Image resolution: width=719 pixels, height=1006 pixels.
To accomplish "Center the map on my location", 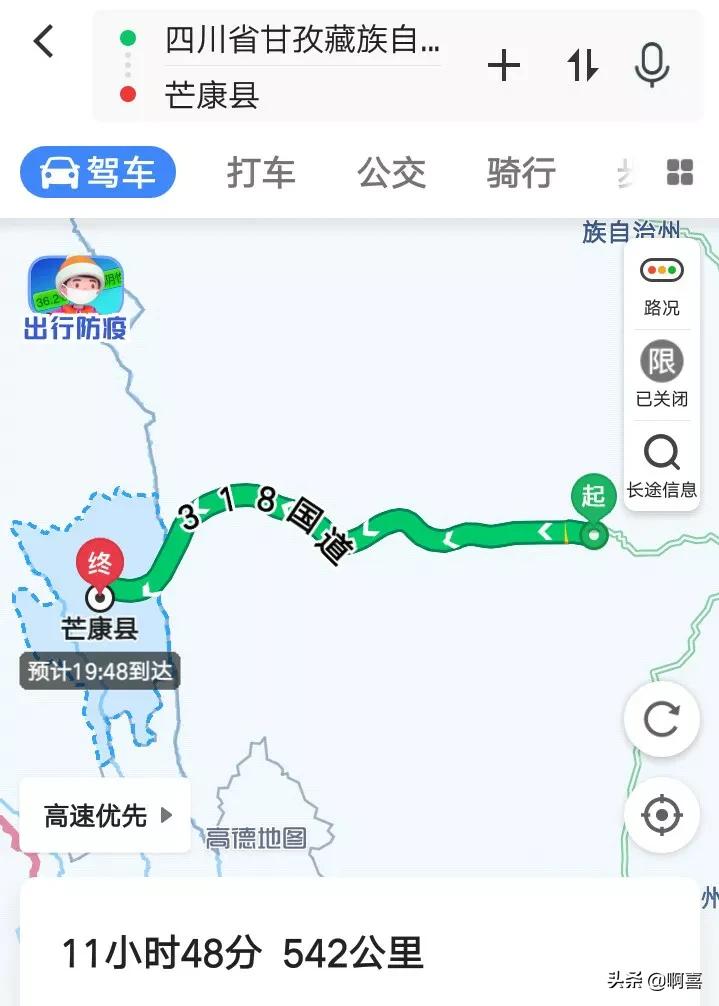I will pyautogui.click(x=661, y=815).
